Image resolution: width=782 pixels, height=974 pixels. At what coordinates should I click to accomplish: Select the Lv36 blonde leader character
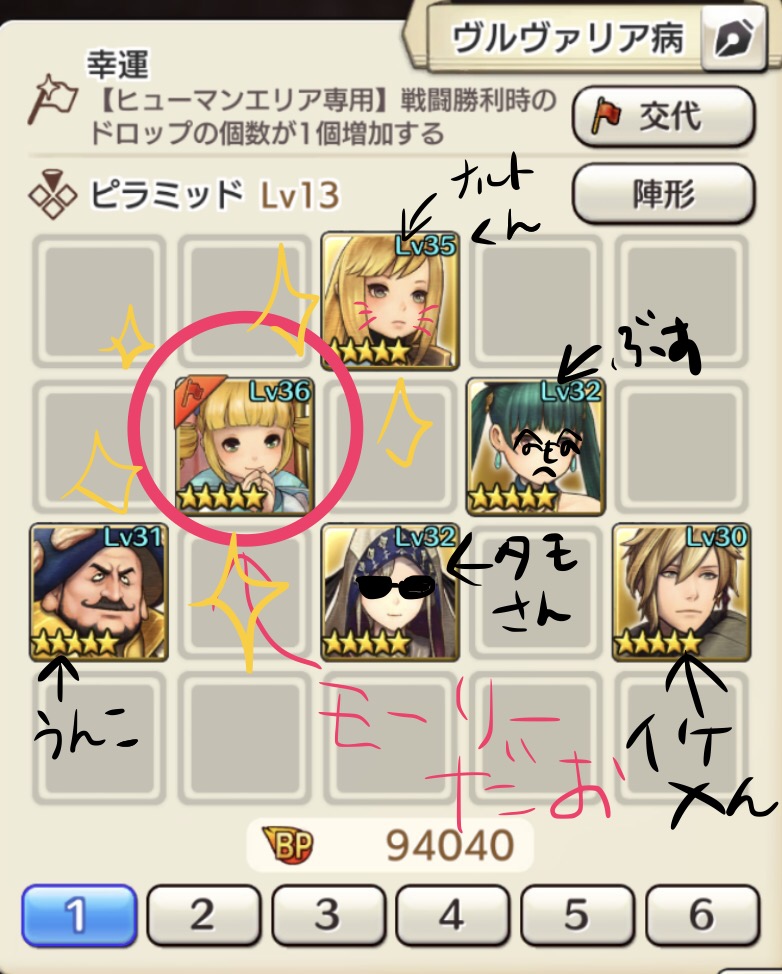click(x=243, y=445)
